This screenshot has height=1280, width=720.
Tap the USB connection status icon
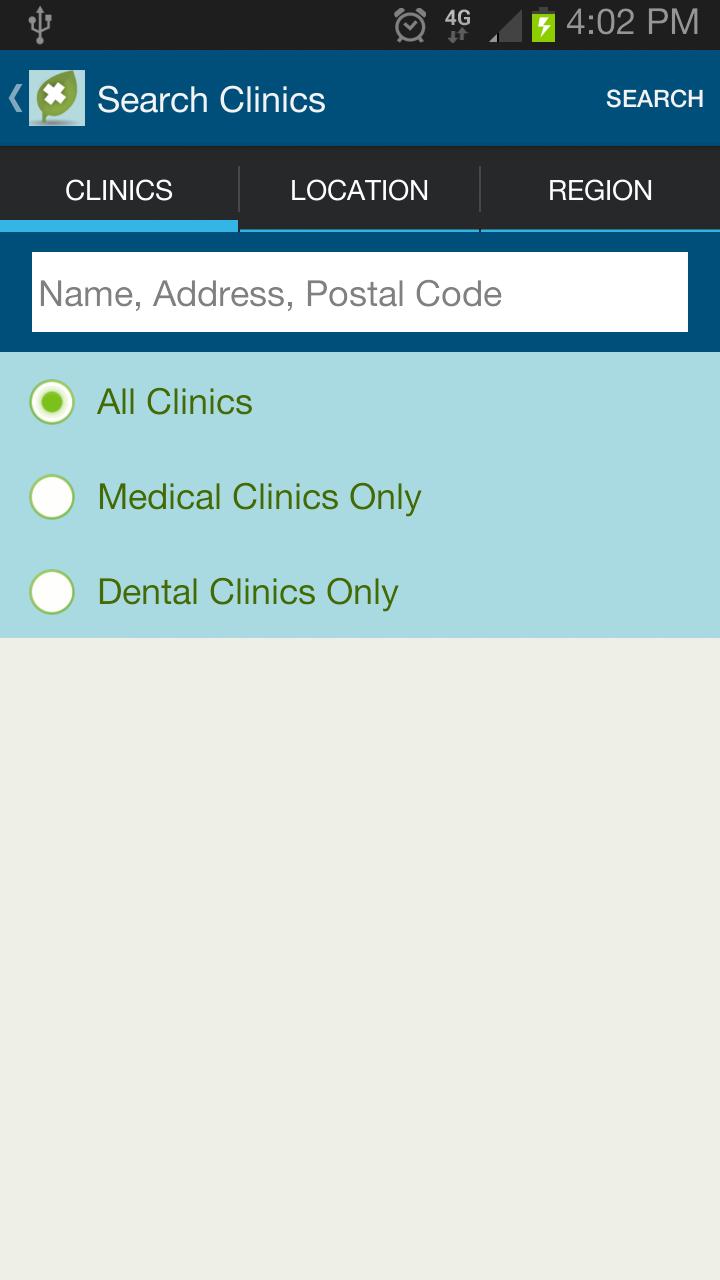(40, 24)
